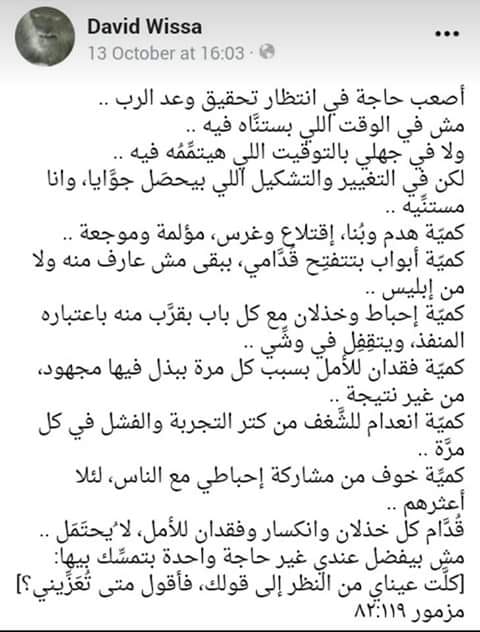Tap the 13 October at 16:03 timestamp

[x=166, y=53]
